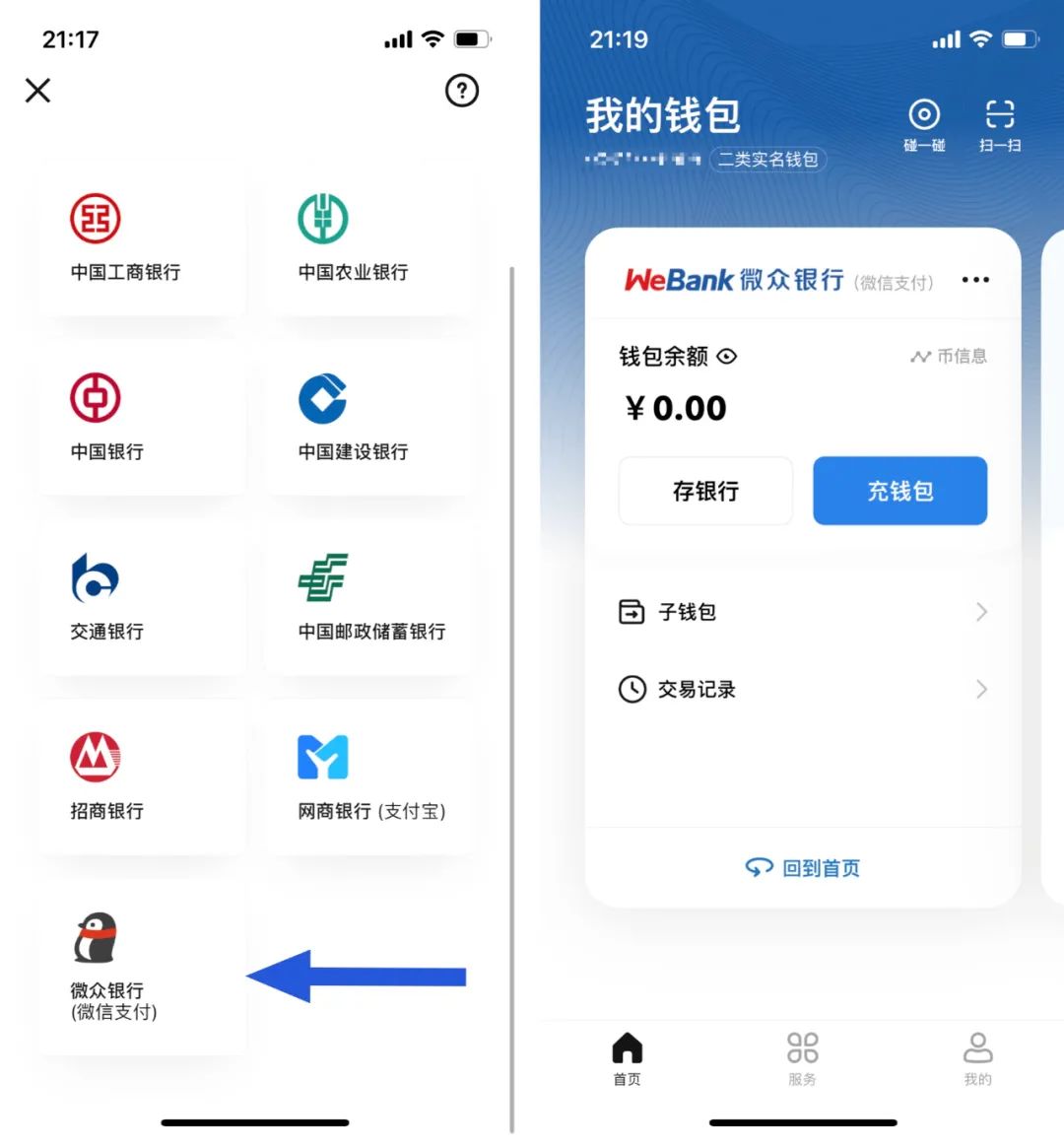1064x1147 pixels.
Task: Choose 网商银行 (支付宝) card
Action: coord(370,779)
